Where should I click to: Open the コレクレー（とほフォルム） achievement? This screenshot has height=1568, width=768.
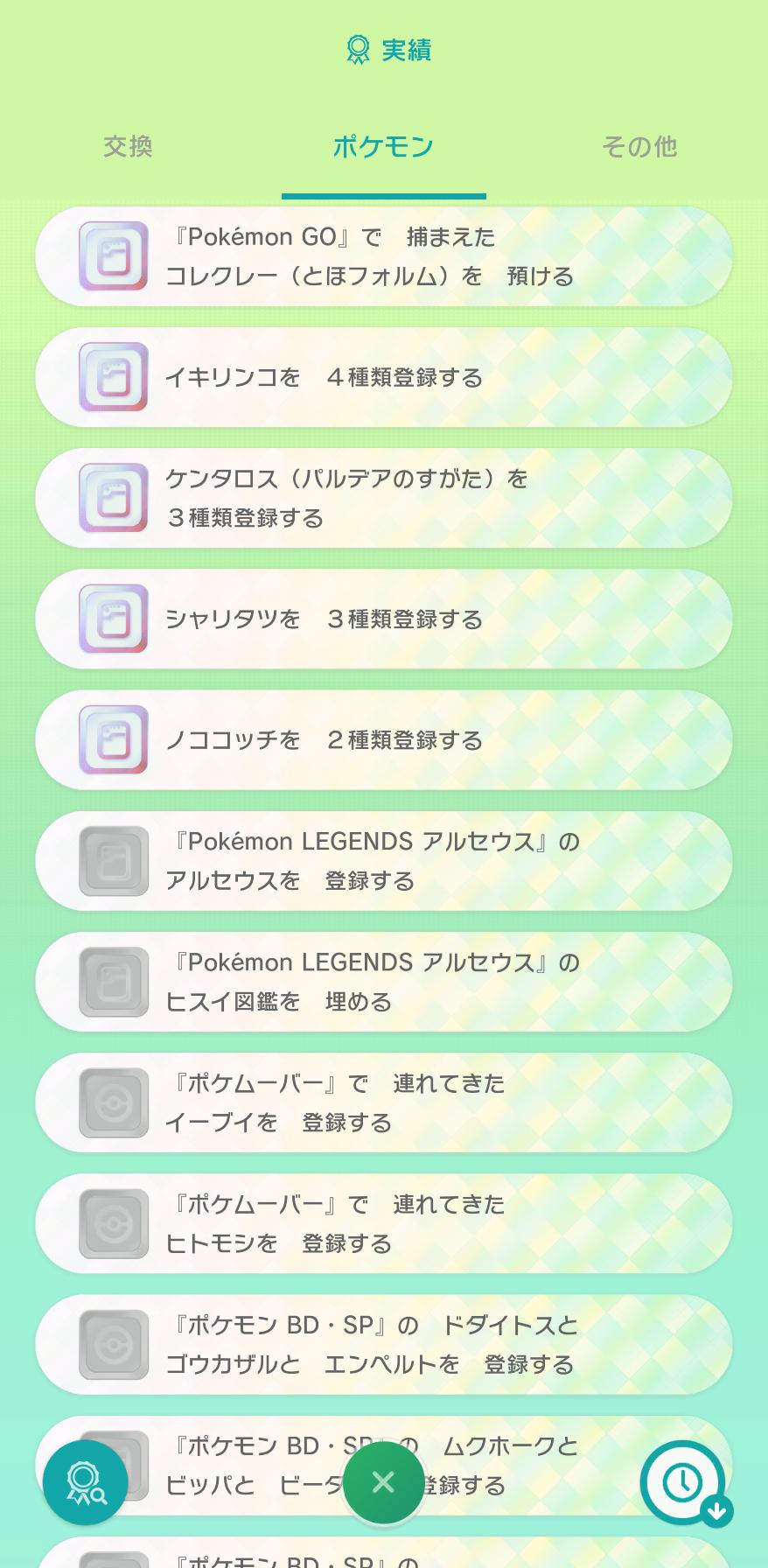pyautogui.click(x=384, y=256)
